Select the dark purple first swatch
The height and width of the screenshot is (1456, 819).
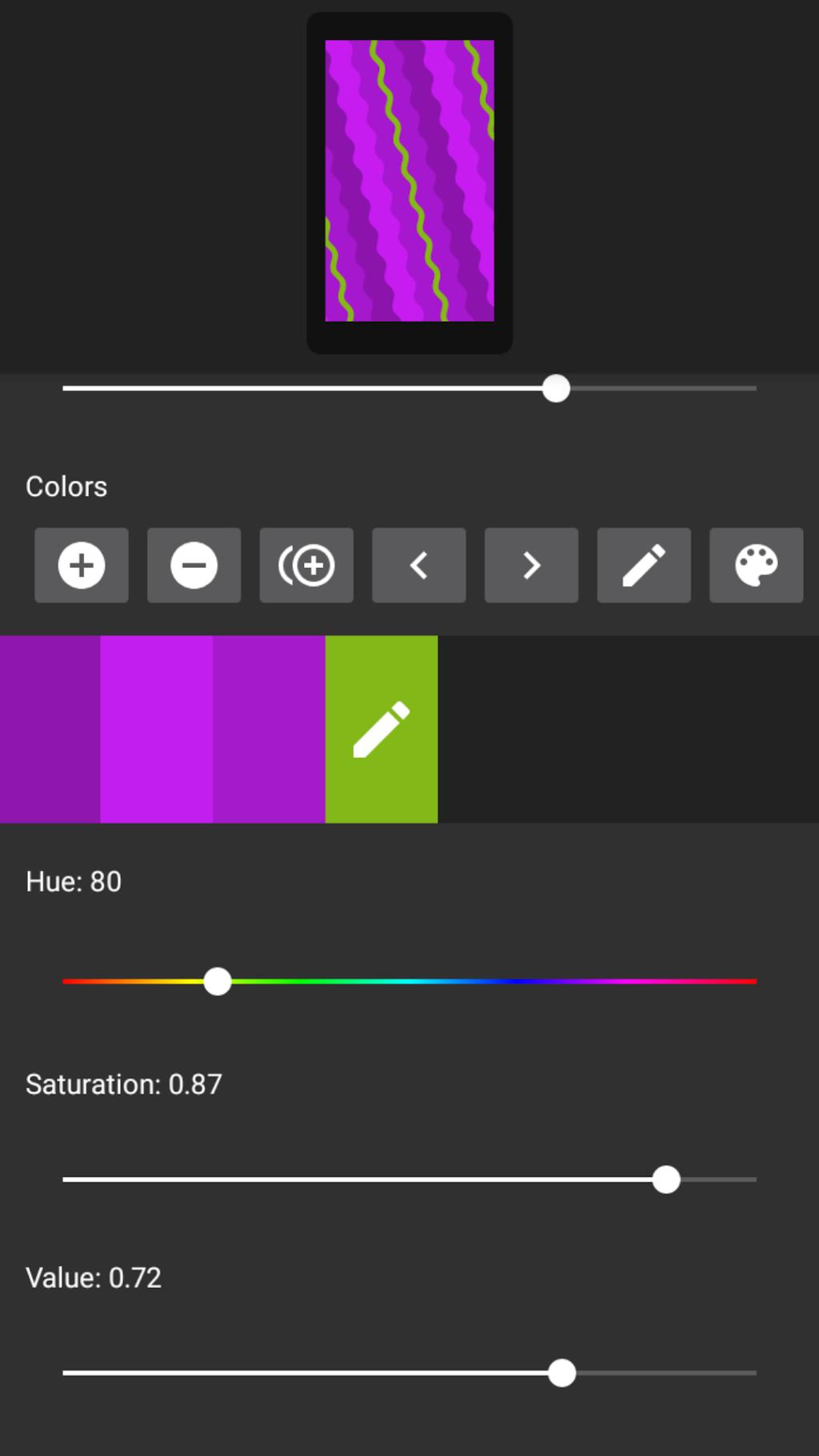pyautogui.click(x=50, y=729)
